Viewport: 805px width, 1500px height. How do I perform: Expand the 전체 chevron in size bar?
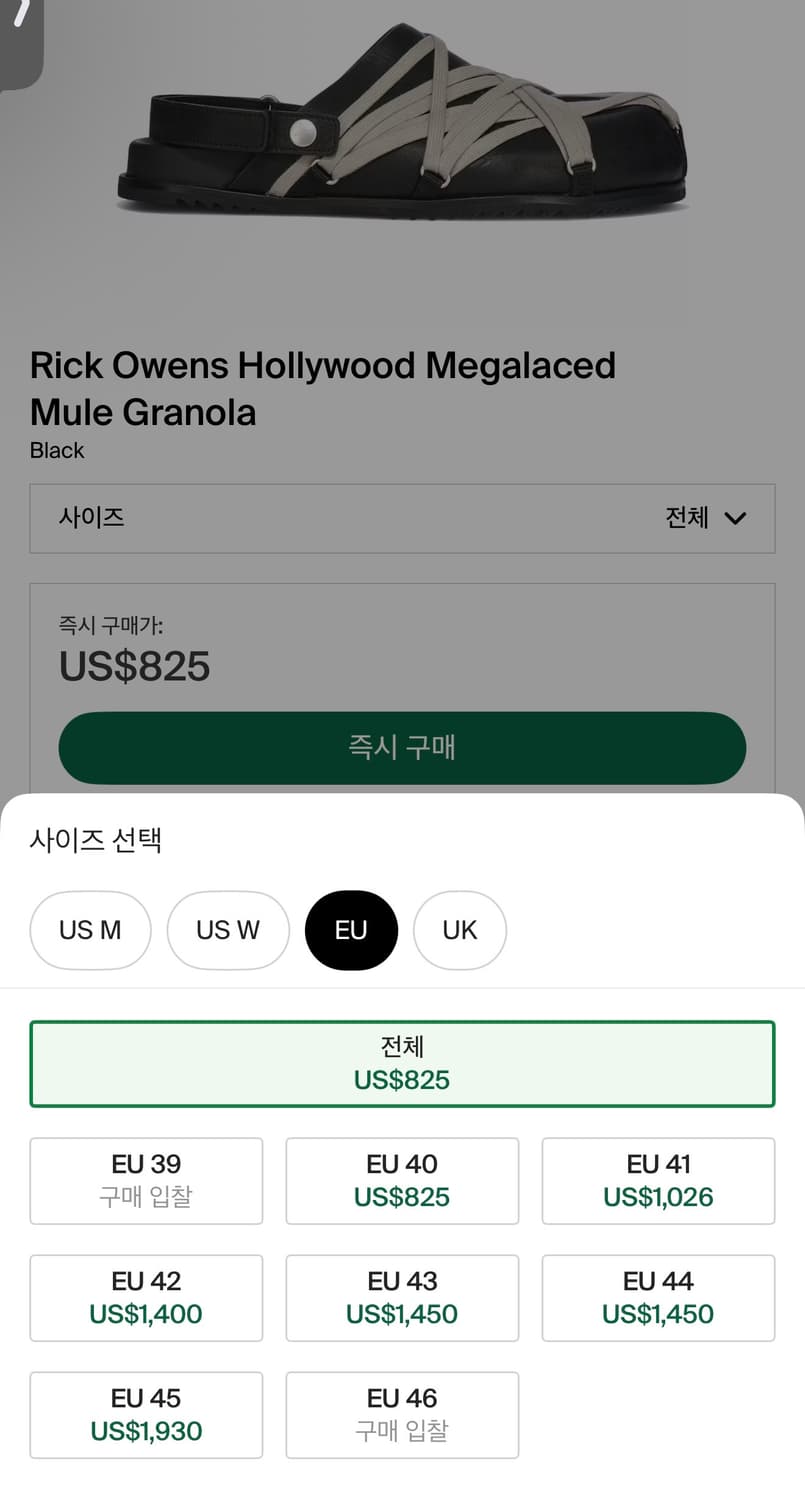coord(737,518)
